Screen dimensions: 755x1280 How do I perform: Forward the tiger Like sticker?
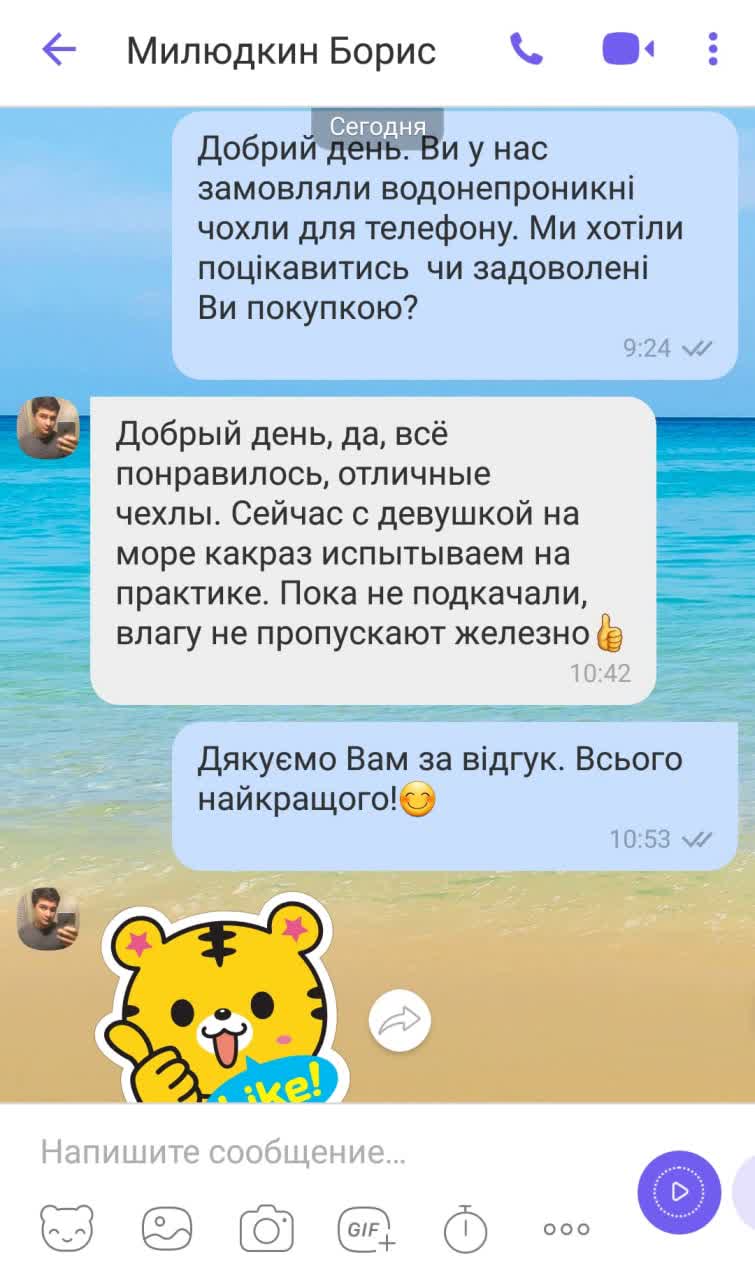click(400, 1021)
